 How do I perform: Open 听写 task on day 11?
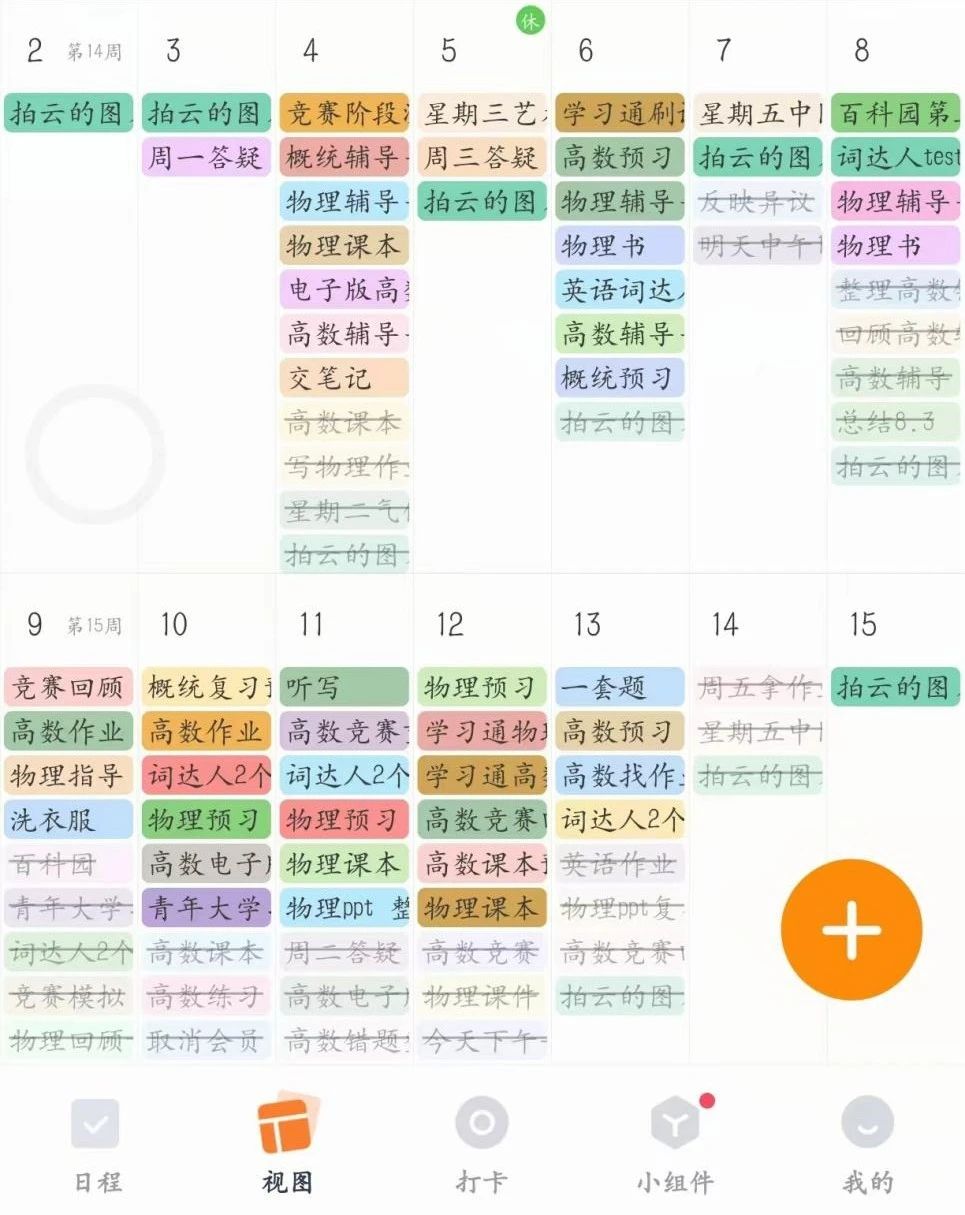[x=344, y=687]
